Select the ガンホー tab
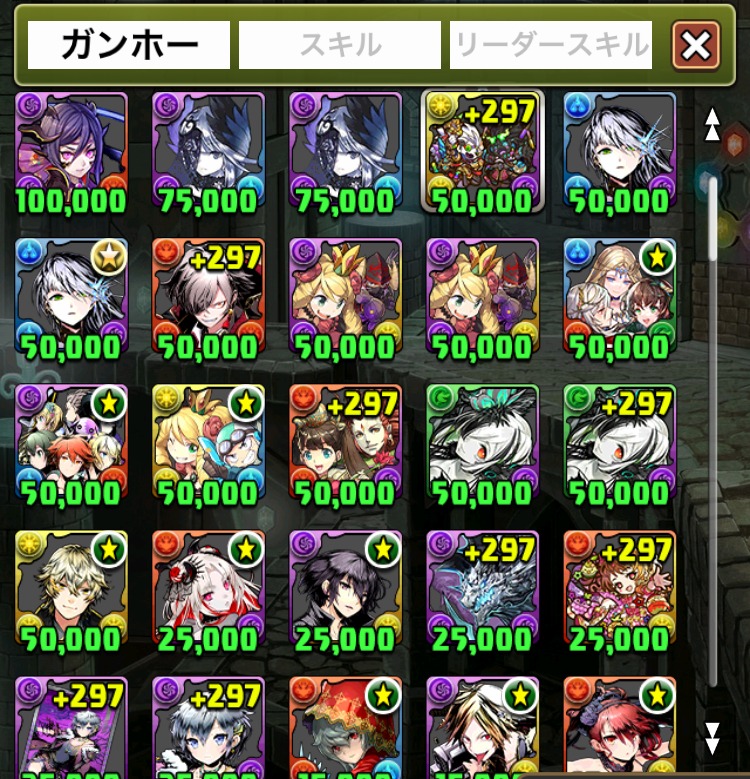The image size is (750, 779). (129, 45)
